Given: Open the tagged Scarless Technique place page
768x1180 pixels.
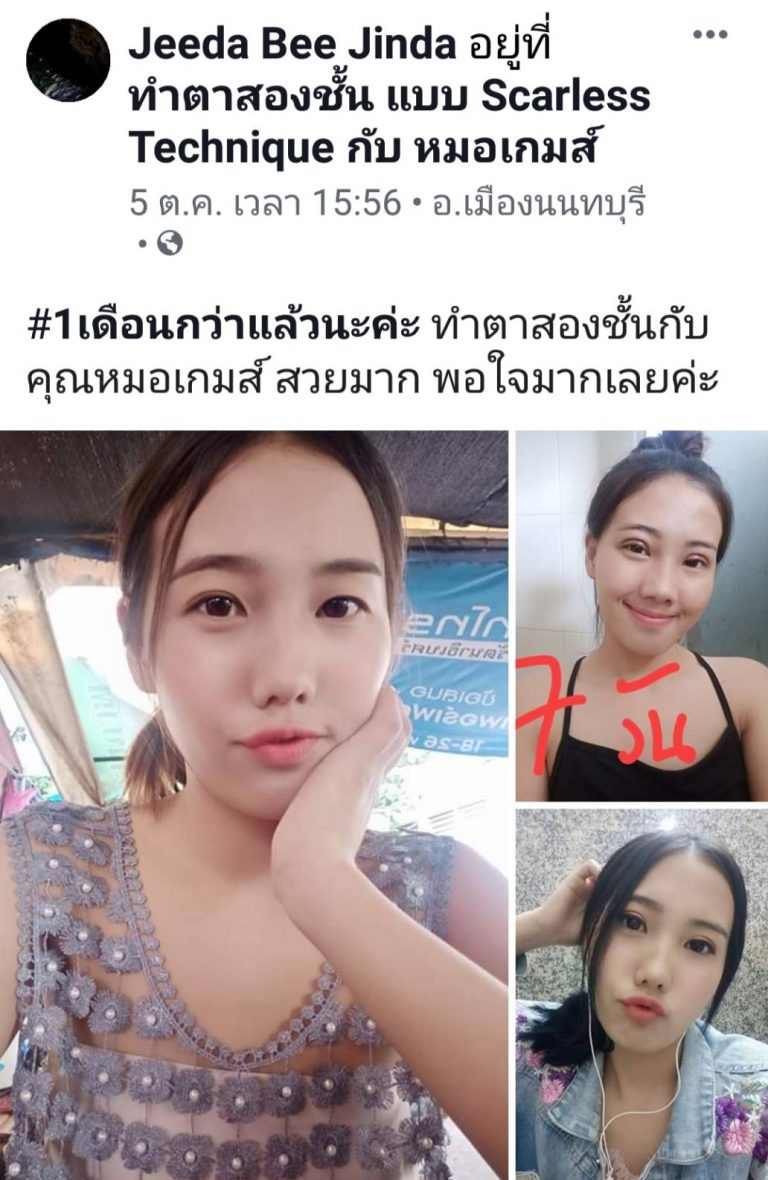Looking at the screenshot, I should (x=390, y=122).
